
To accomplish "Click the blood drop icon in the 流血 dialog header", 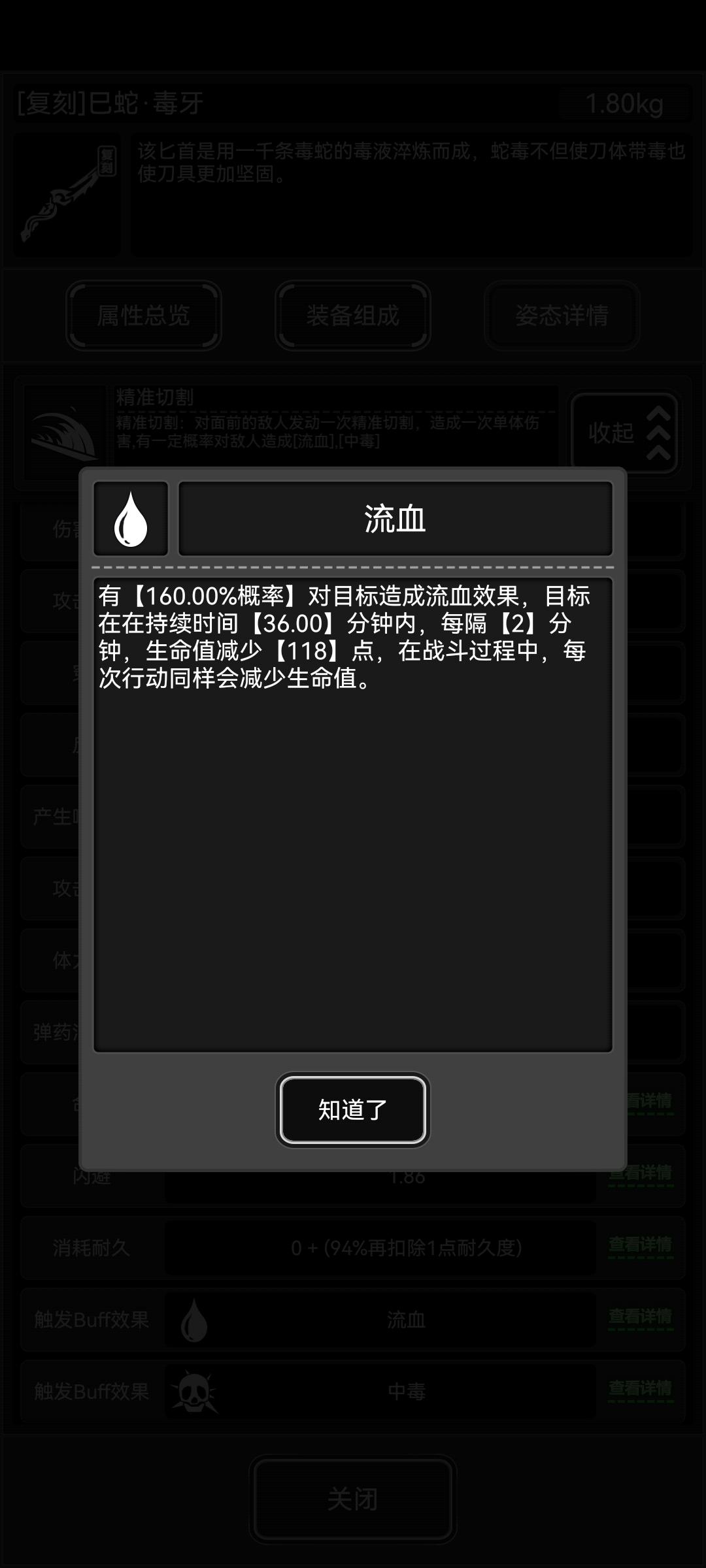I will pos(130,519).
